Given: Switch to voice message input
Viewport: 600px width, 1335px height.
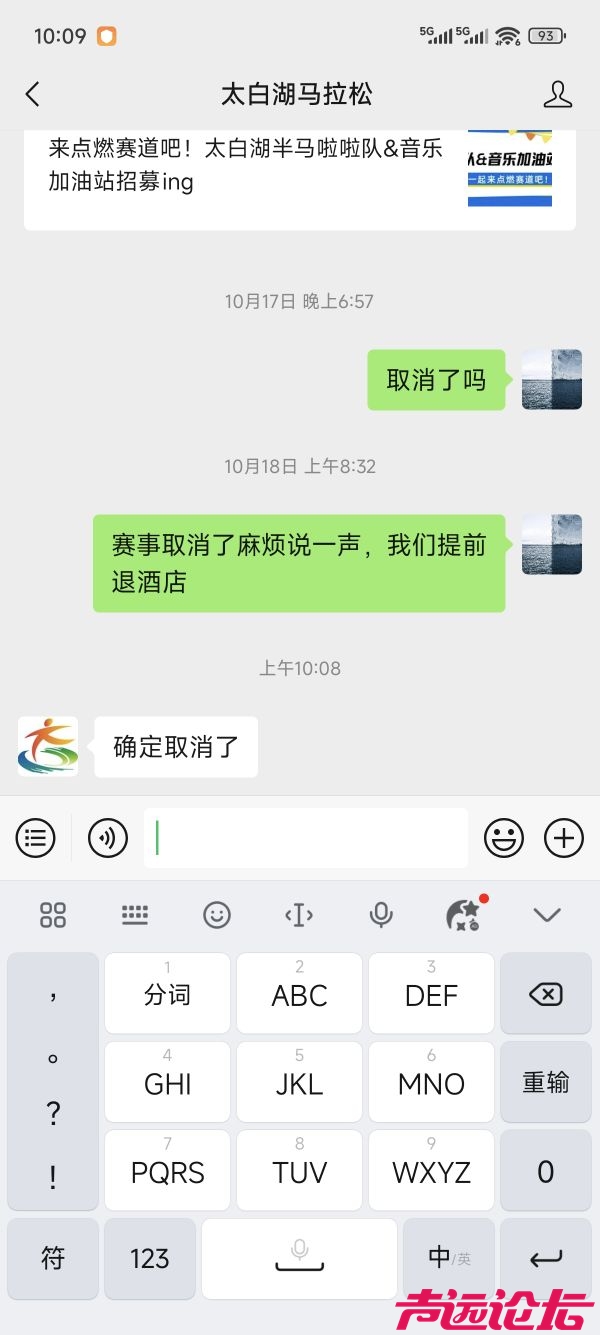Looking at the screenshot, I should click(108, 838).
